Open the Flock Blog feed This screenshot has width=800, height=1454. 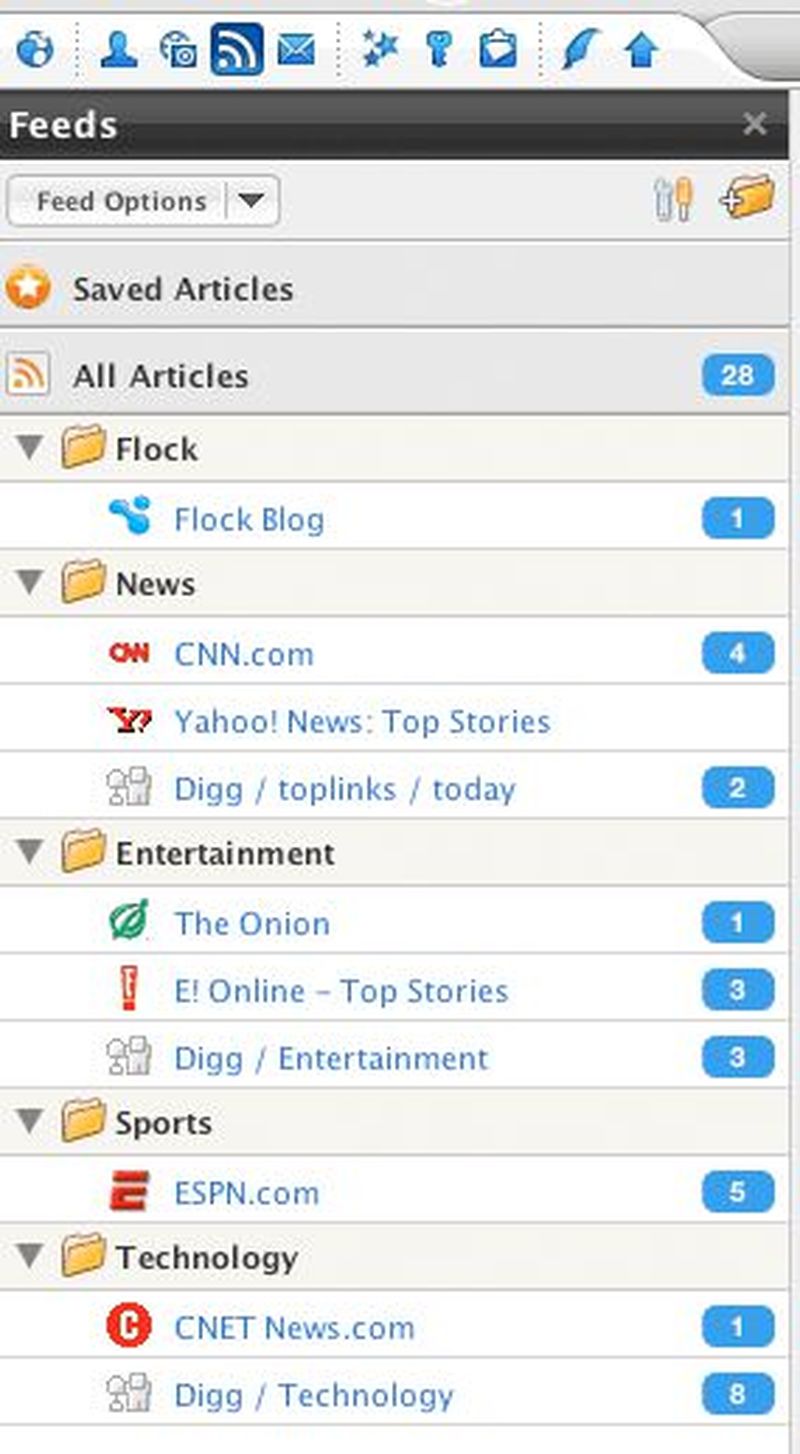248,520
